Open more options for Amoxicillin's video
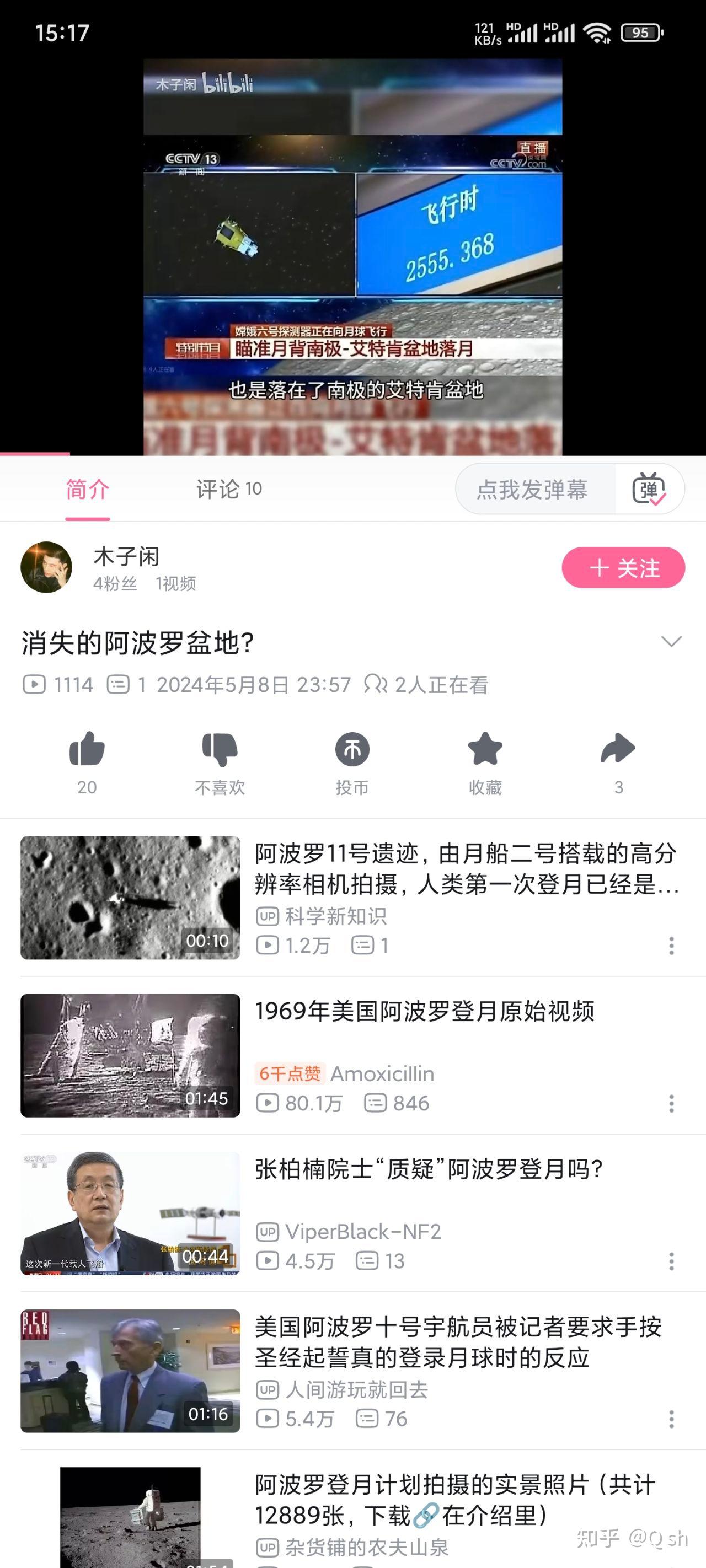706x1568 pixels. click(671, 1103)
